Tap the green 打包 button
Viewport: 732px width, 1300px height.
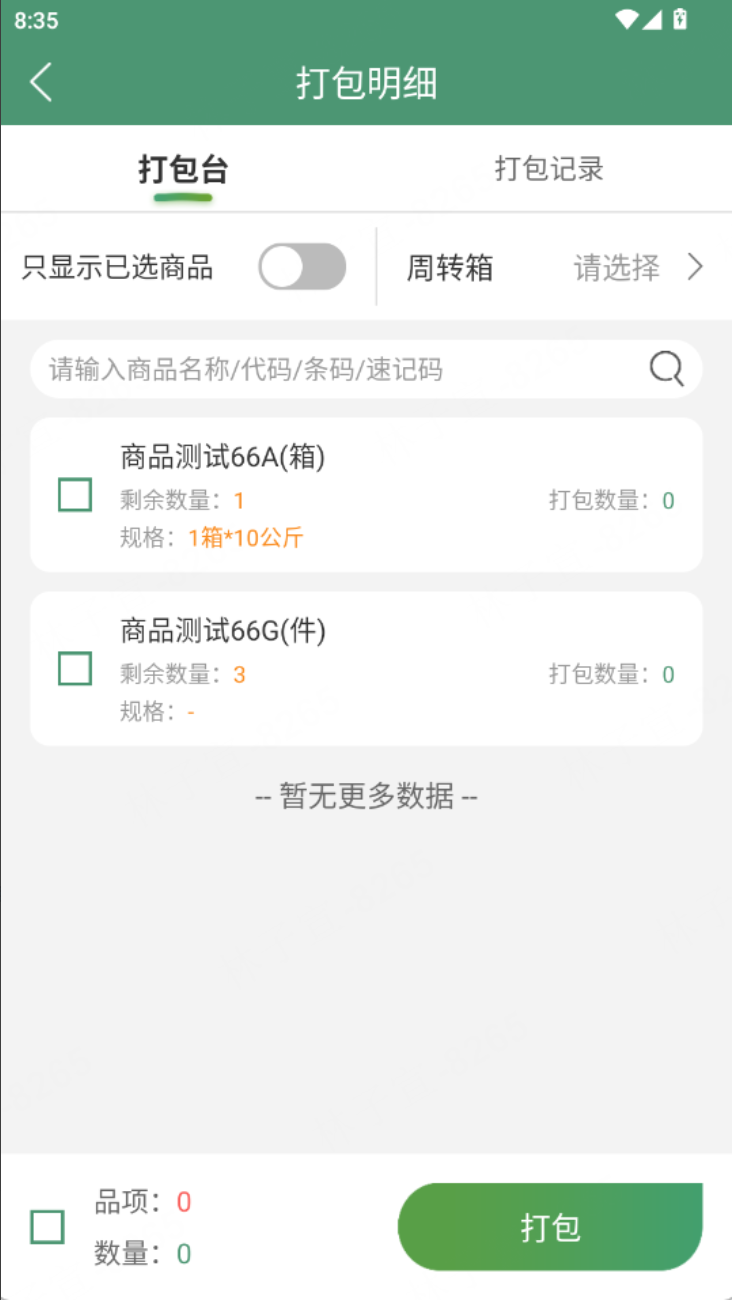point(550,1227)
